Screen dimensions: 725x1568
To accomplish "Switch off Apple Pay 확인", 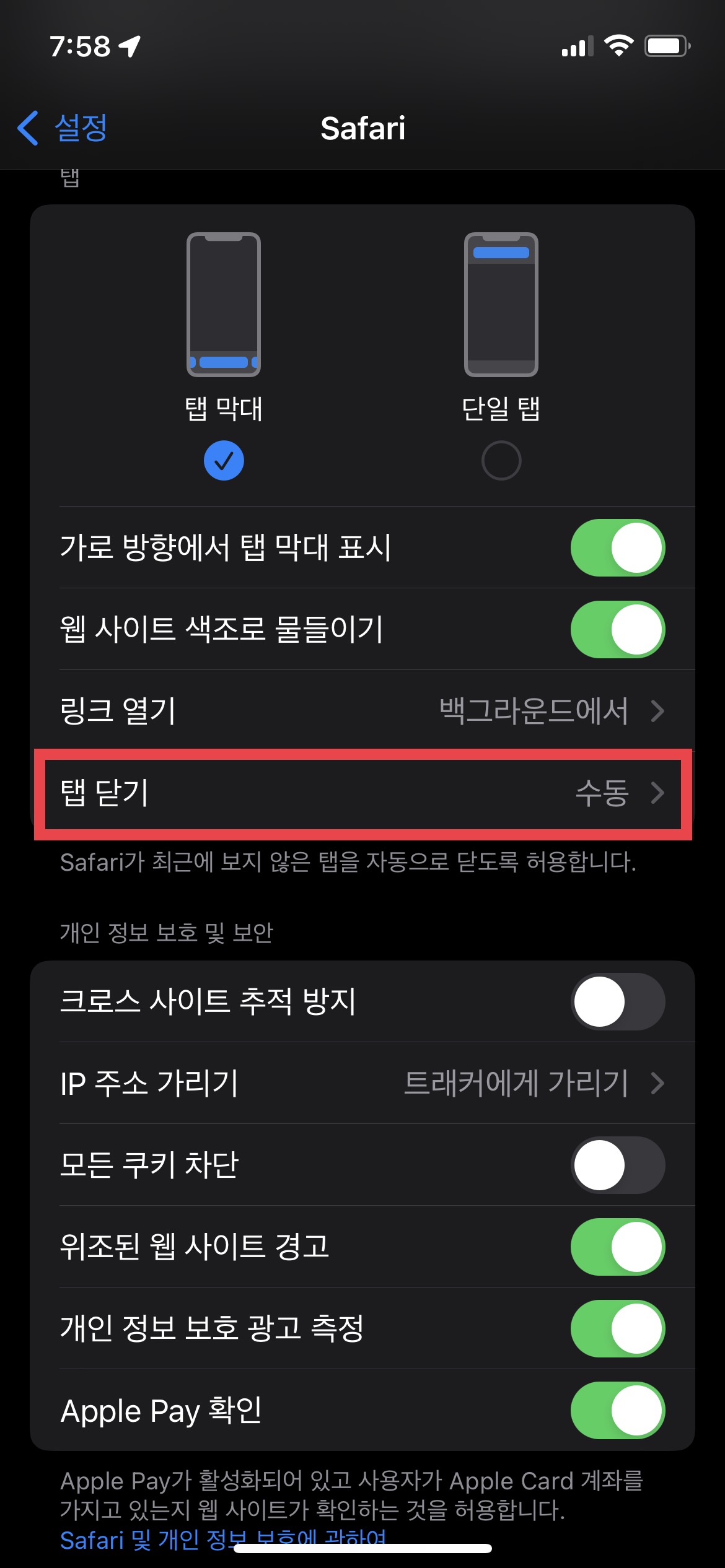I will coord(617,1410).
